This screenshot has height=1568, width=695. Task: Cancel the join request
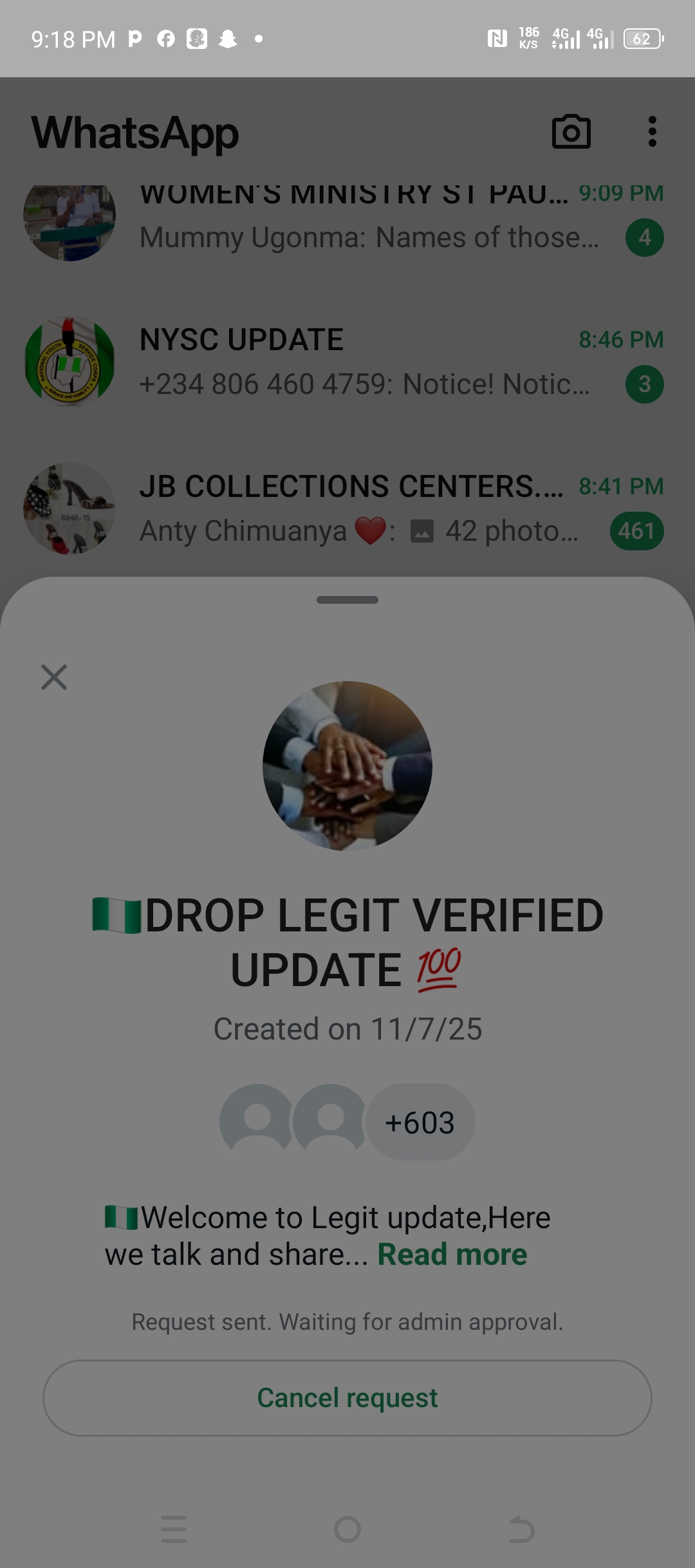[x=347, y=1398]
